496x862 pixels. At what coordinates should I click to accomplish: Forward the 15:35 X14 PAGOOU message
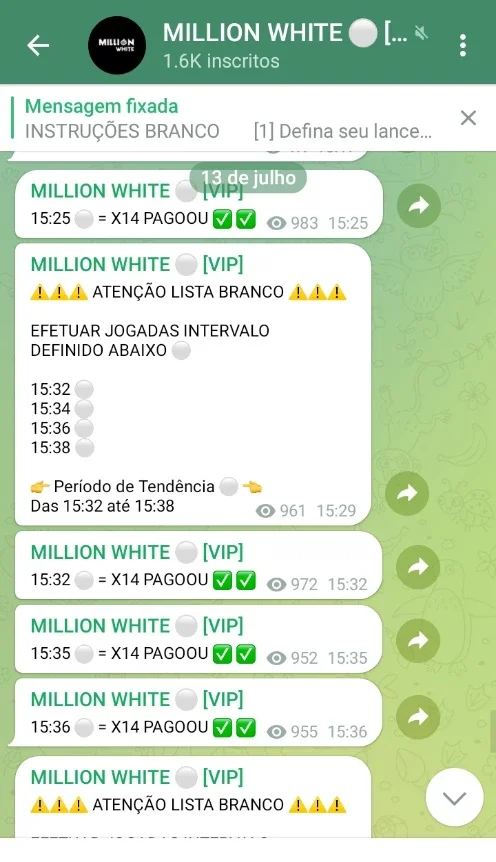coord(418,640)
